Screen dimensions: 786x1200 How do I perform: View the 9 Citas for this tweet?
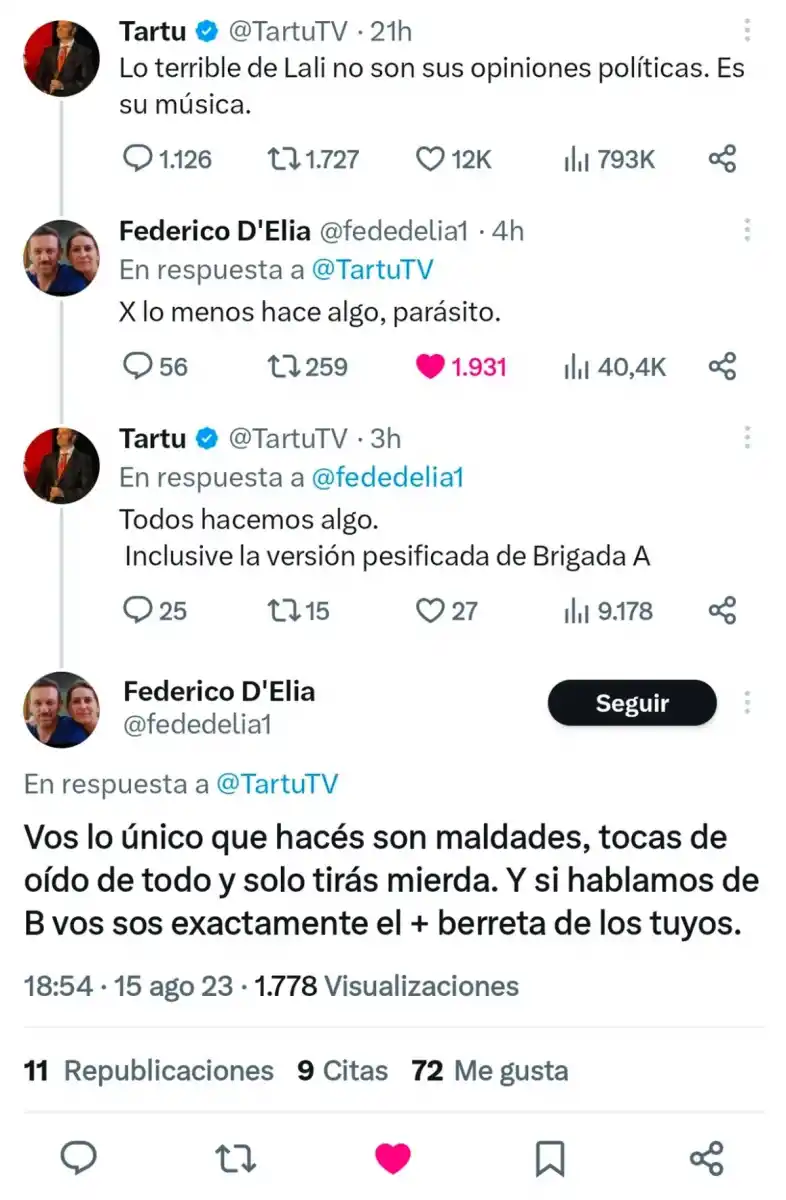[345, 1070]
